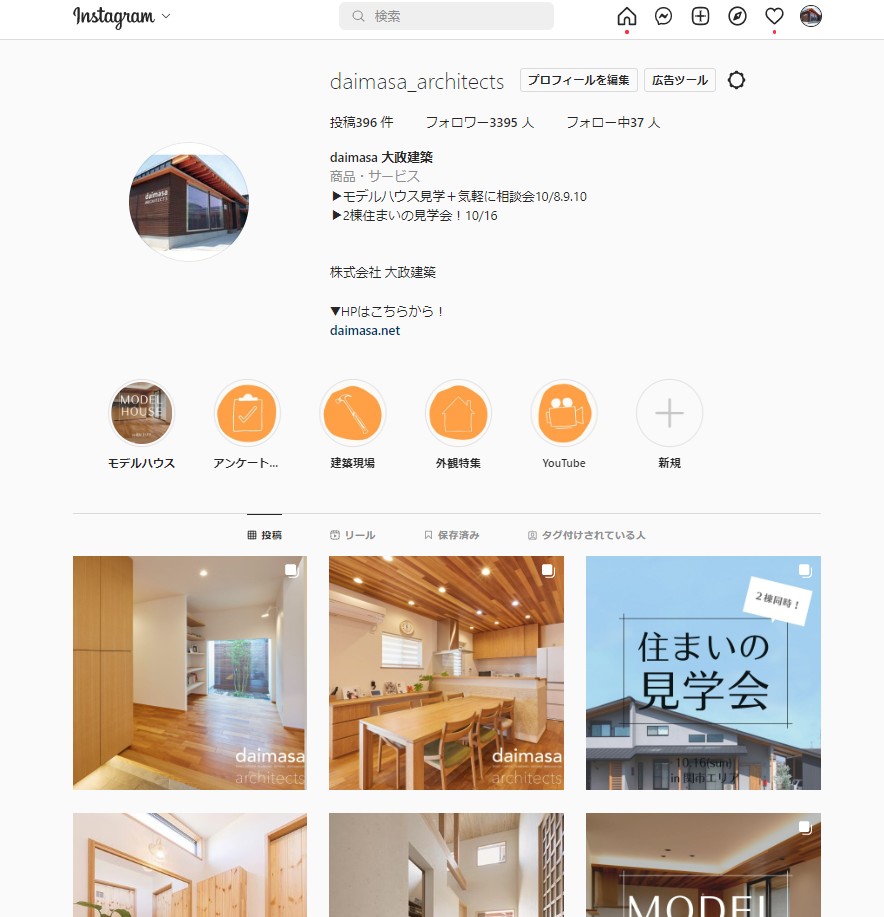
Task: Open the Instagram home icon
Action: (x=627, y=16)
